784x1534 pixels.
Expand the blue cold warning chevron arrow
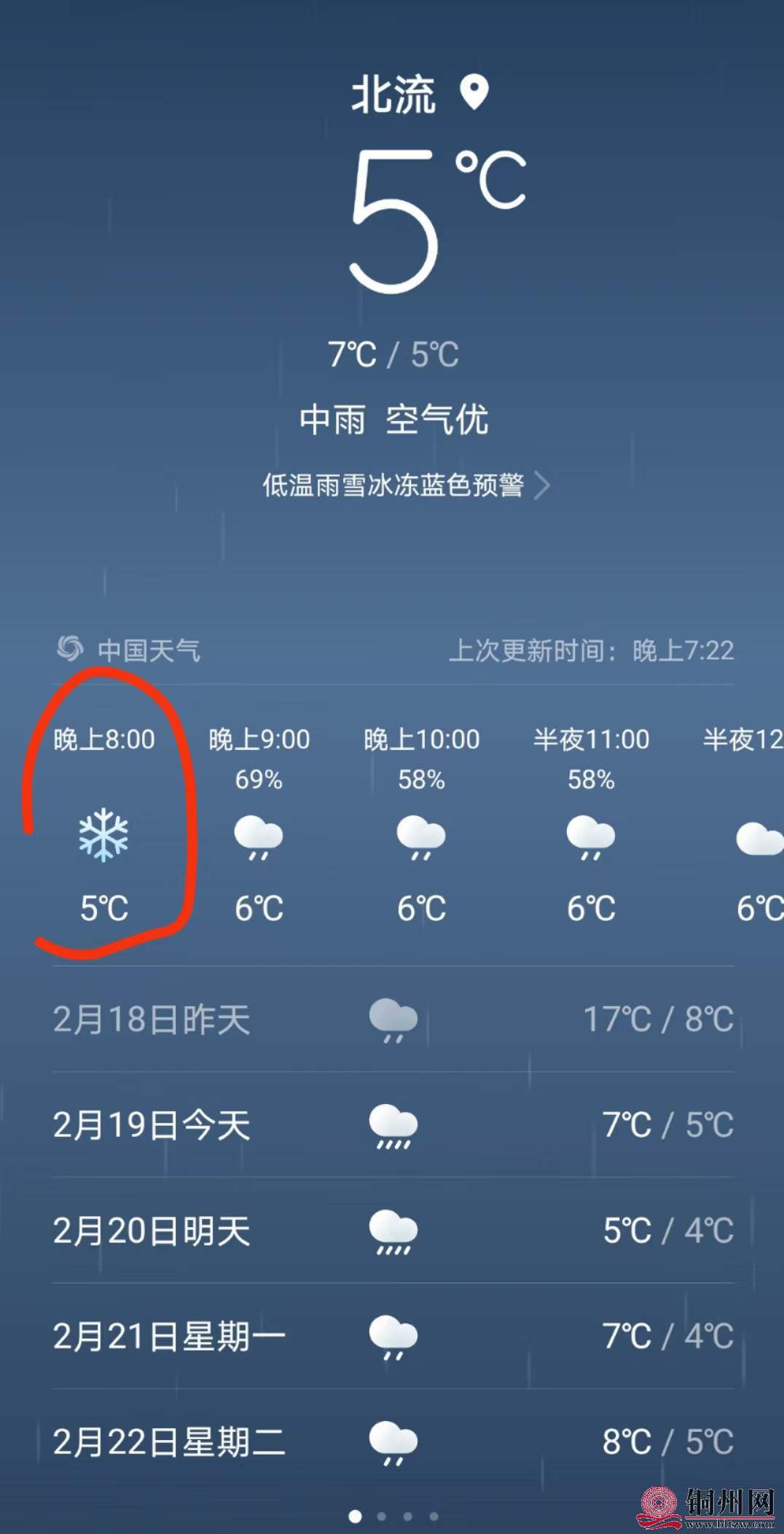click(x=544, y=486)
